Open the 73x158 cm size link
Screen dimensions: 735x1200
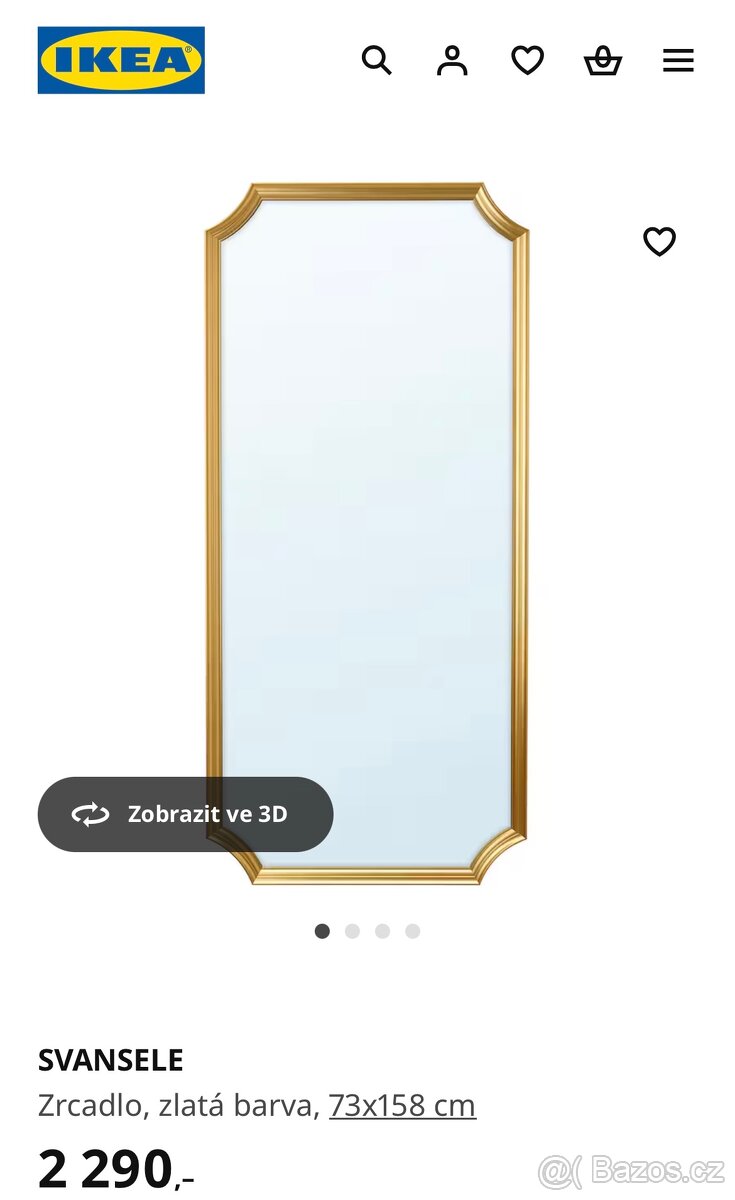(402, 1105)
